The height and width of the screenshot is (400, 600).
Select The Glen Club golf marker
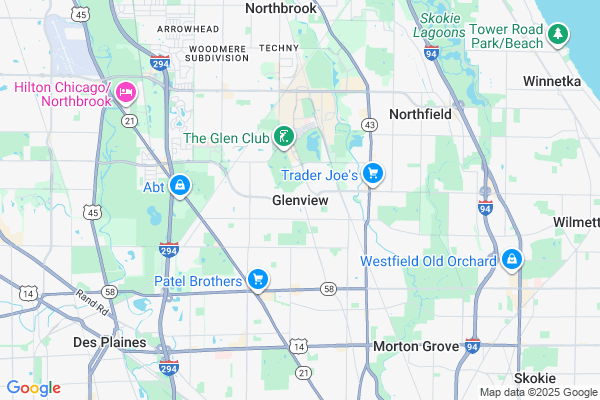tap(285, 136)
